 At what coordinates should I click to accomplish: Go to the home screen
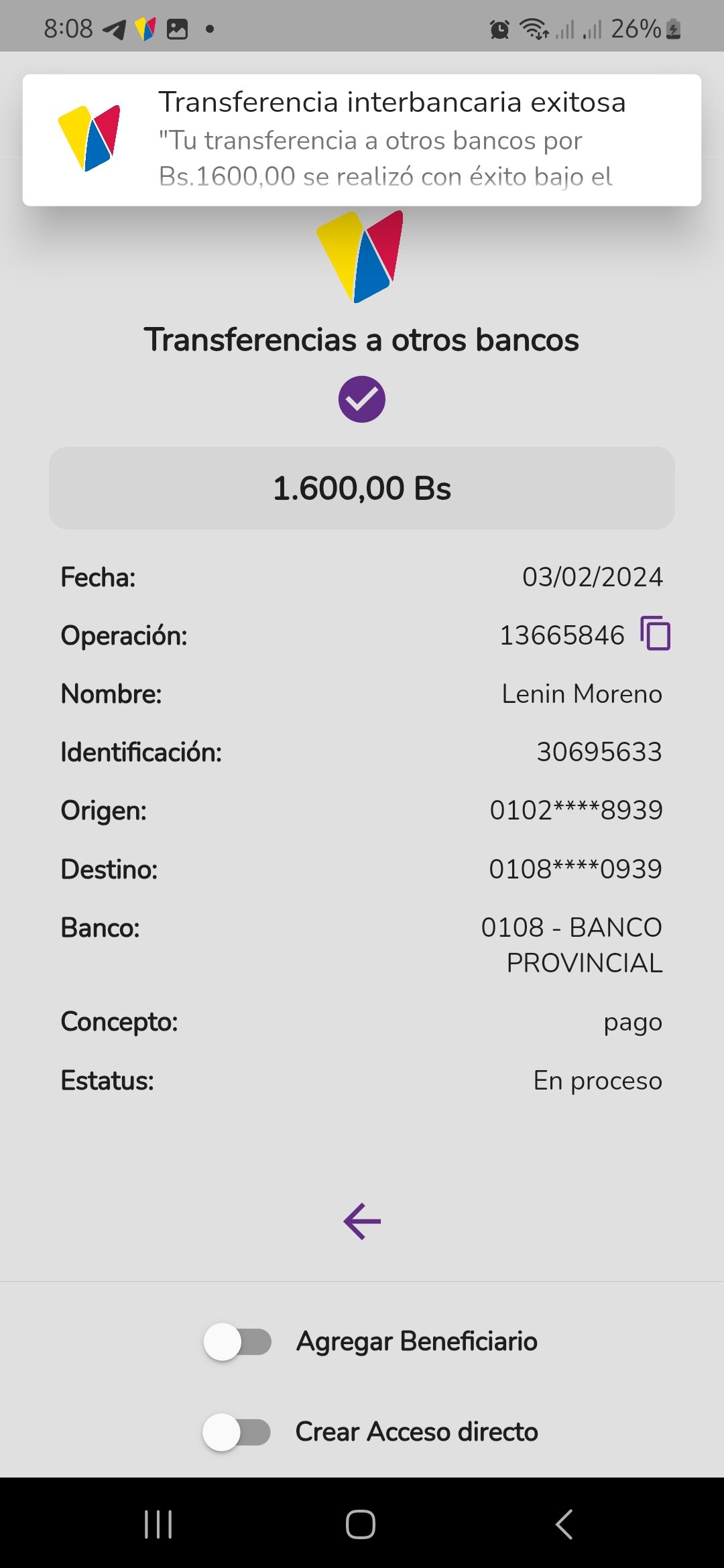coord(361,1524)
